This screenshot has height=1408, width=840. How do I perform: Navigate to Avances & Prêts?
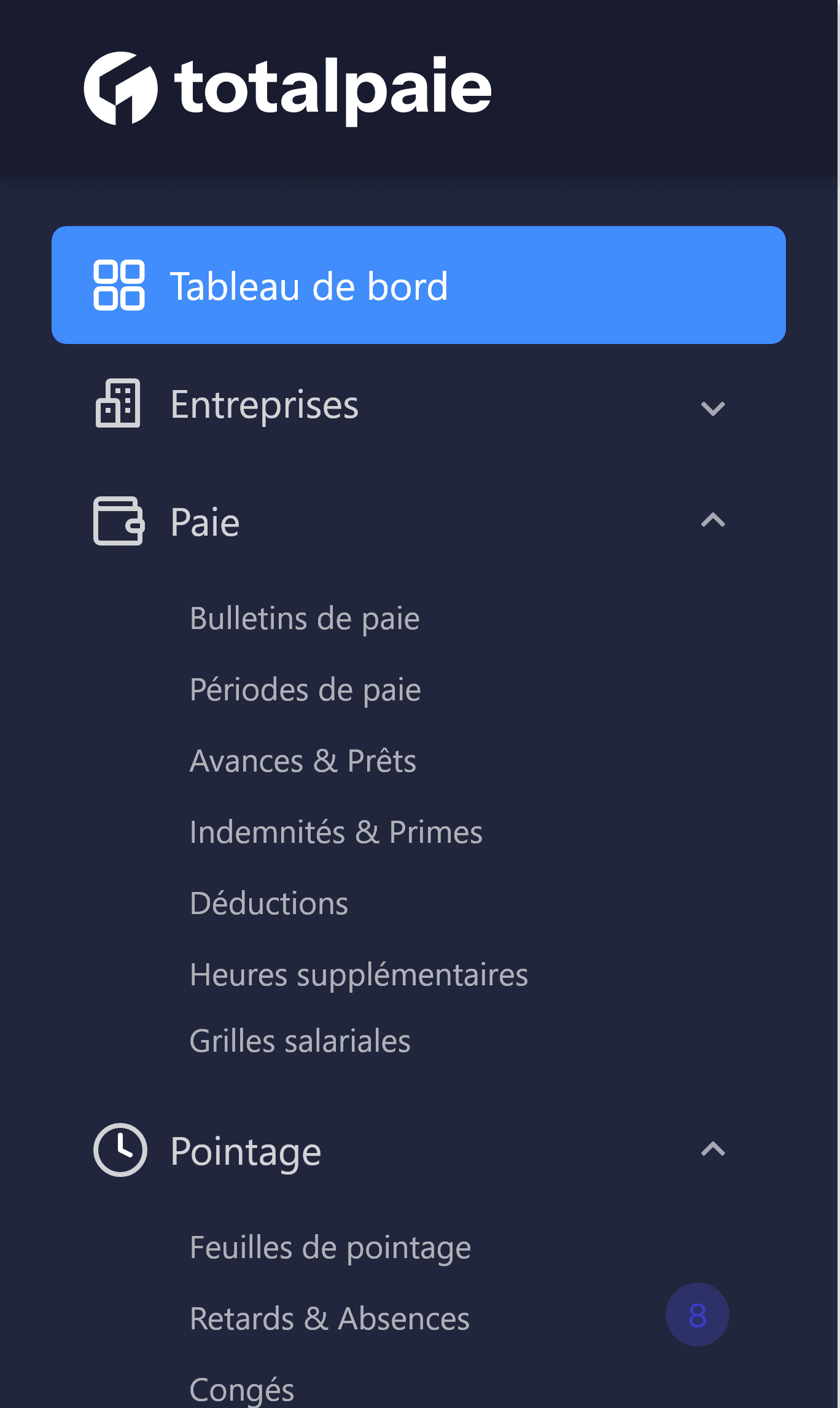(x=303, y=760)
